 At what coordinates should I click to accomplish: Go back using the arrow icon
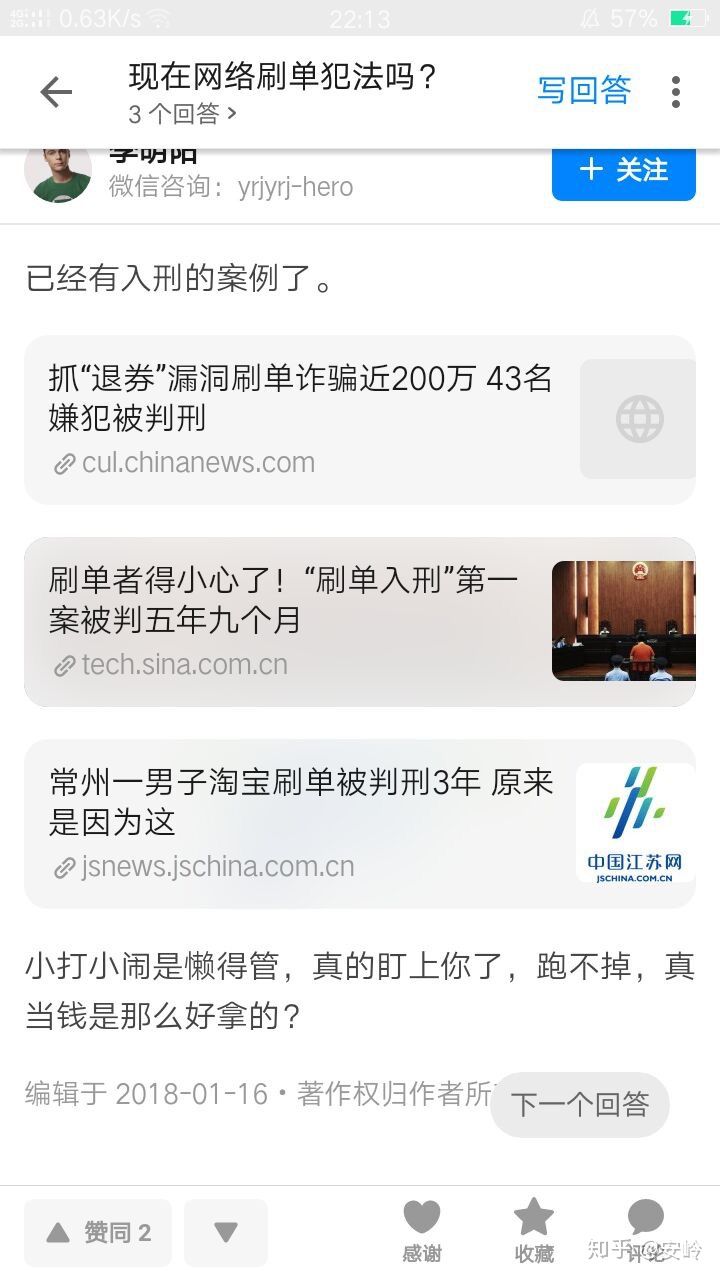click(56, 92)
